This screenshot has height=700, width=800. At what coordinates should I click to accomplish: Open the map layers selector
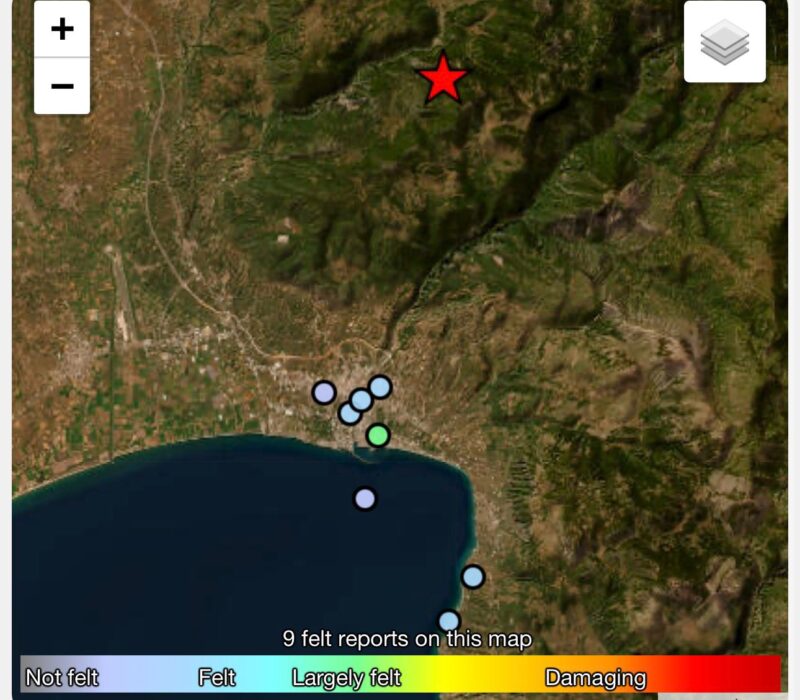pyautogui.click(x=725, y=43)
